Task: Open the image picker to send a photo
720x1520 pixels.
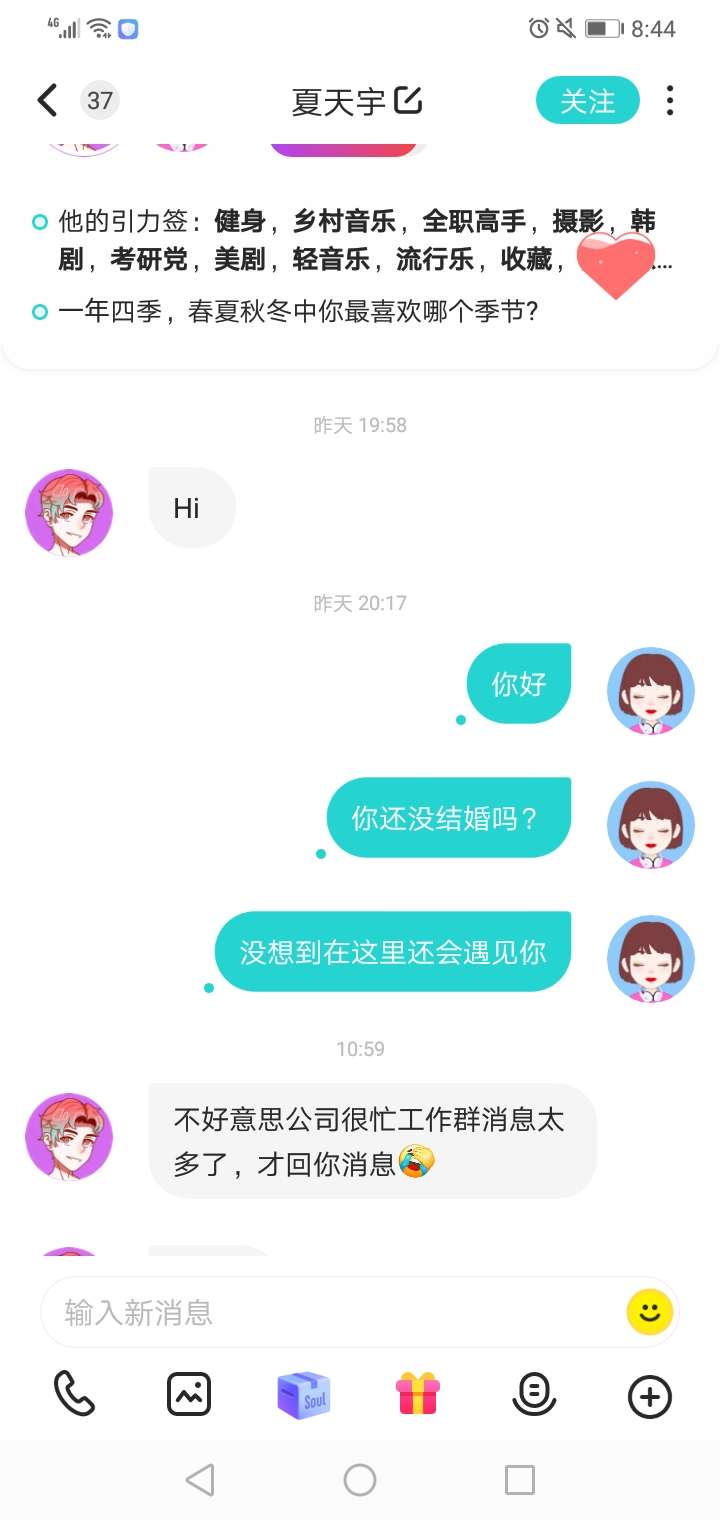Action: click(x=189, y=1394)
